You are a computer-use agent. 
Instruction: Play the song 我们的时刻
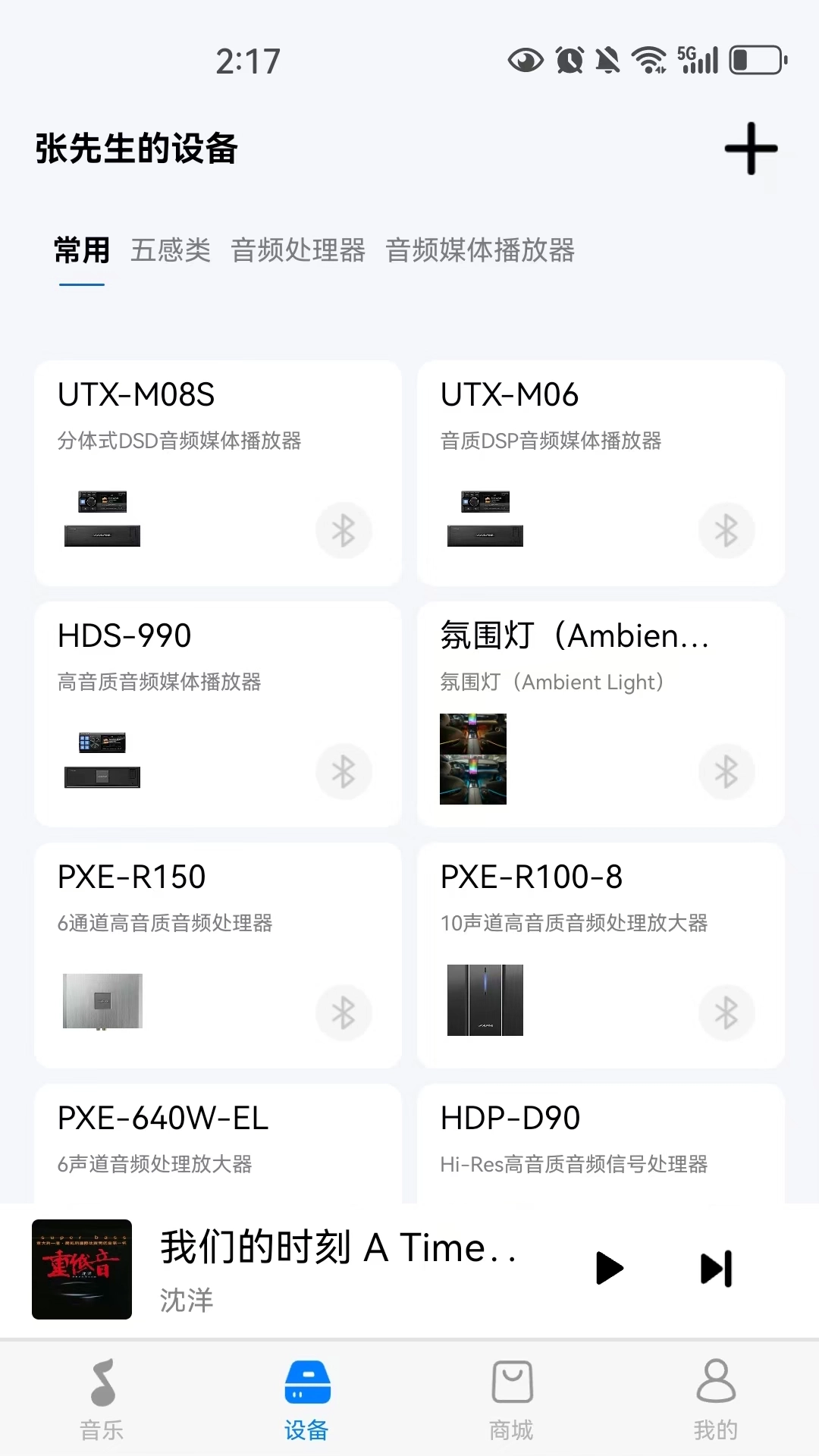click(609, 1268)
